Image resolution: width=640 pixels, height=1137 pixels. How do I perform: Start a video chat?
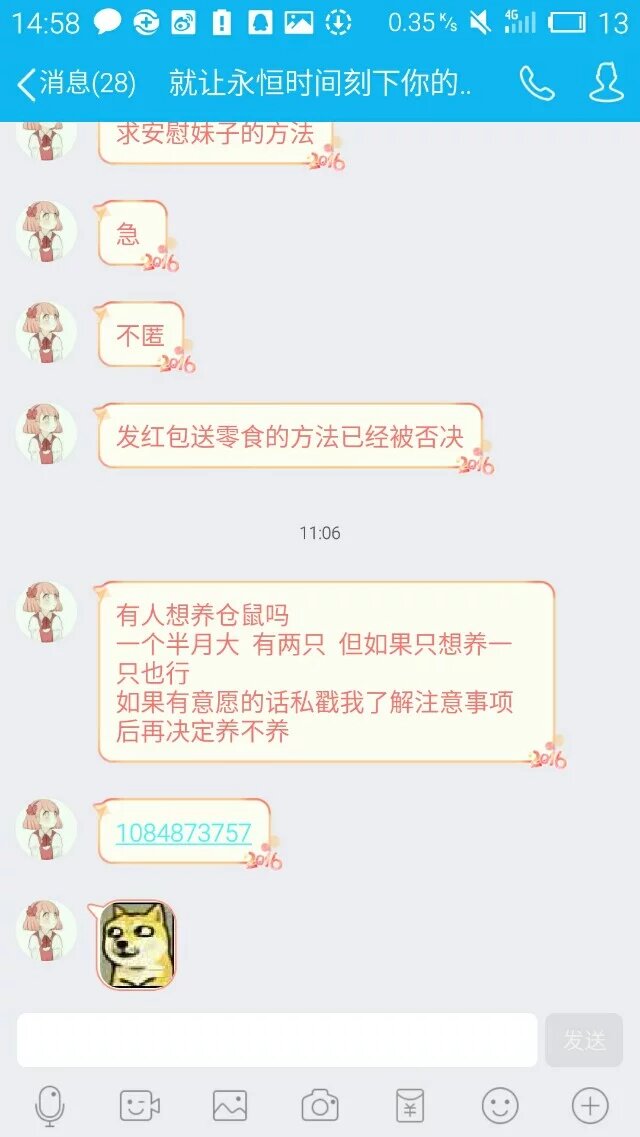point(140,1106)
